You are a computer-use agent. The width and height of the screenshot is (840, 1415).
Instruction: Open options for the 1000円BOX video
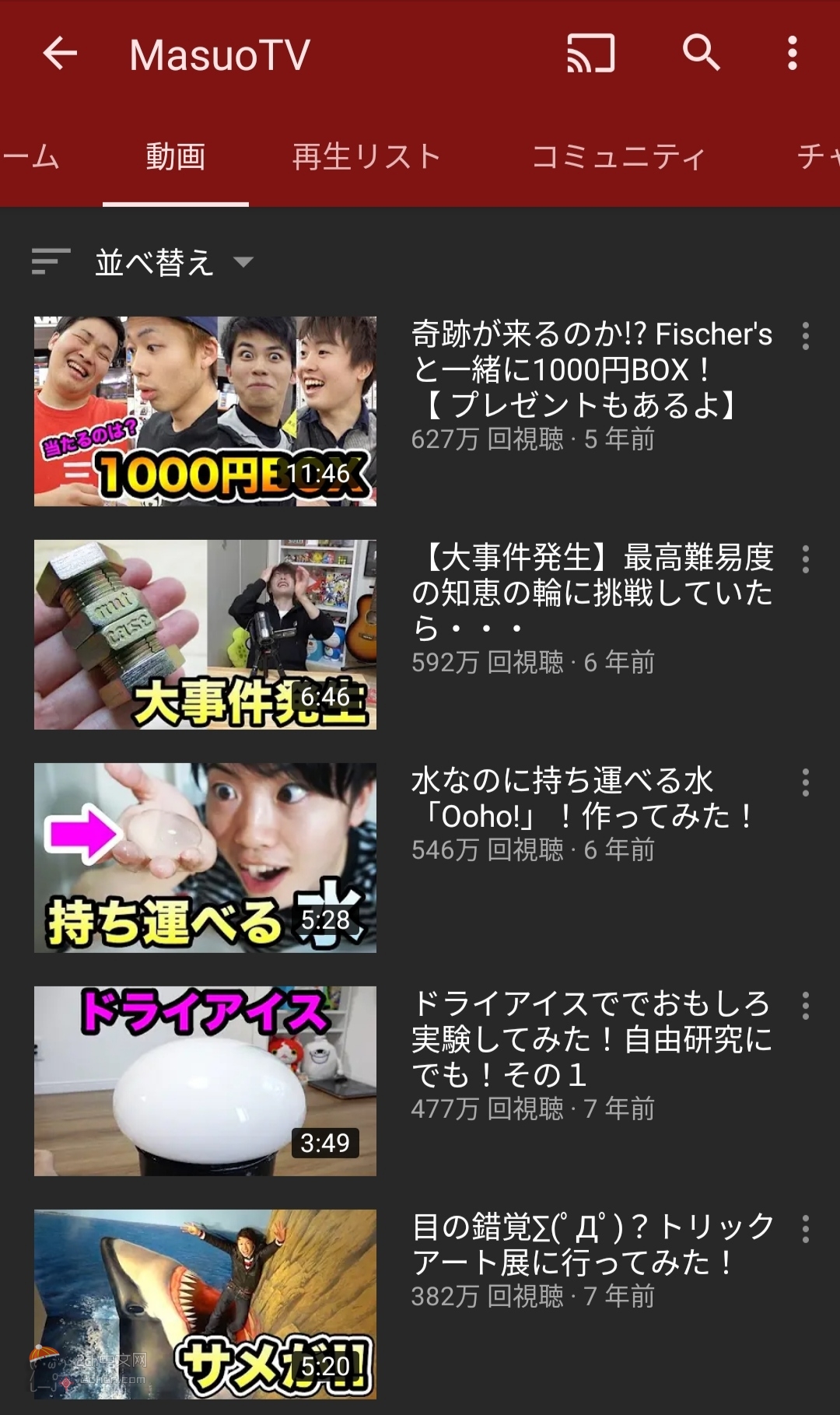(x=806, y=336)
